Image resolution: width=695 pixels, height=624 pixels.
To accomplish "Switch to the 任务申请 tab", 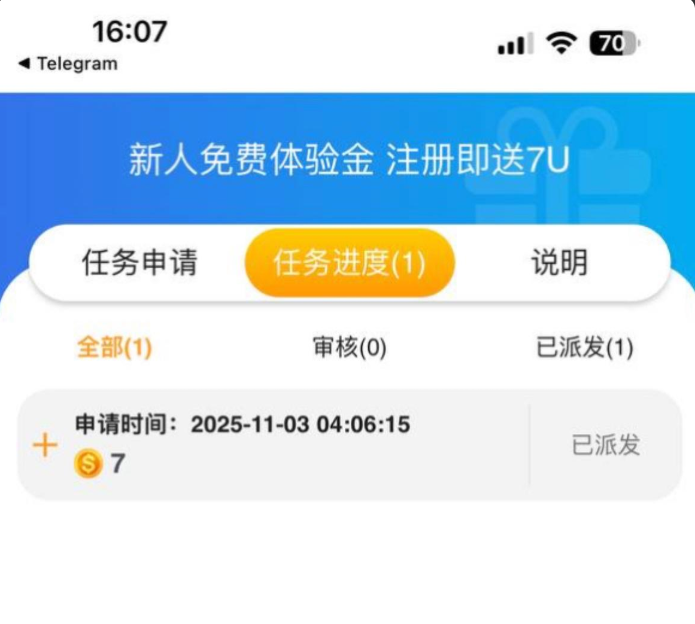I will coord(139,263).
